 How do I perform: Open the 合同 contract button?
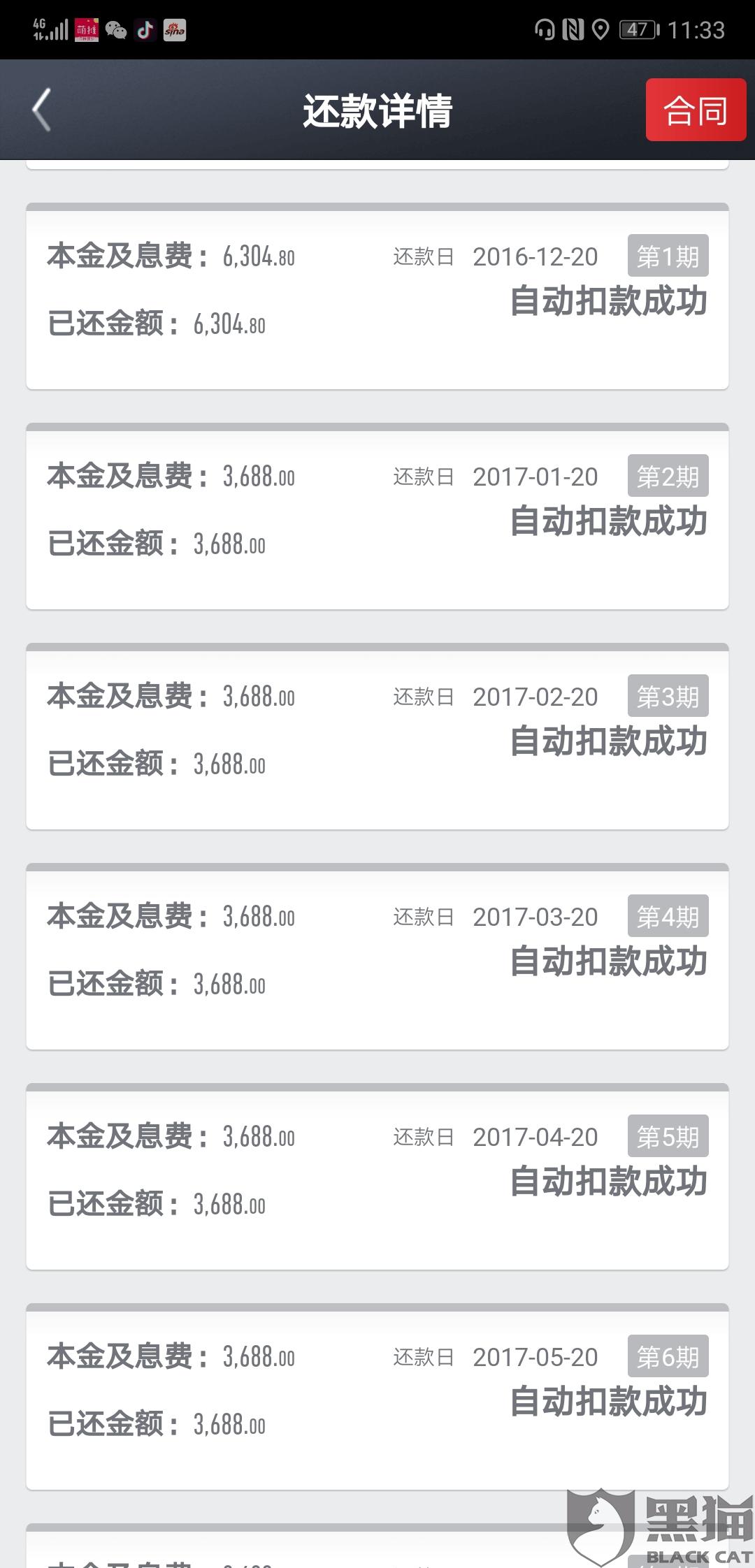pyautogui.click(x=695, y=110)
